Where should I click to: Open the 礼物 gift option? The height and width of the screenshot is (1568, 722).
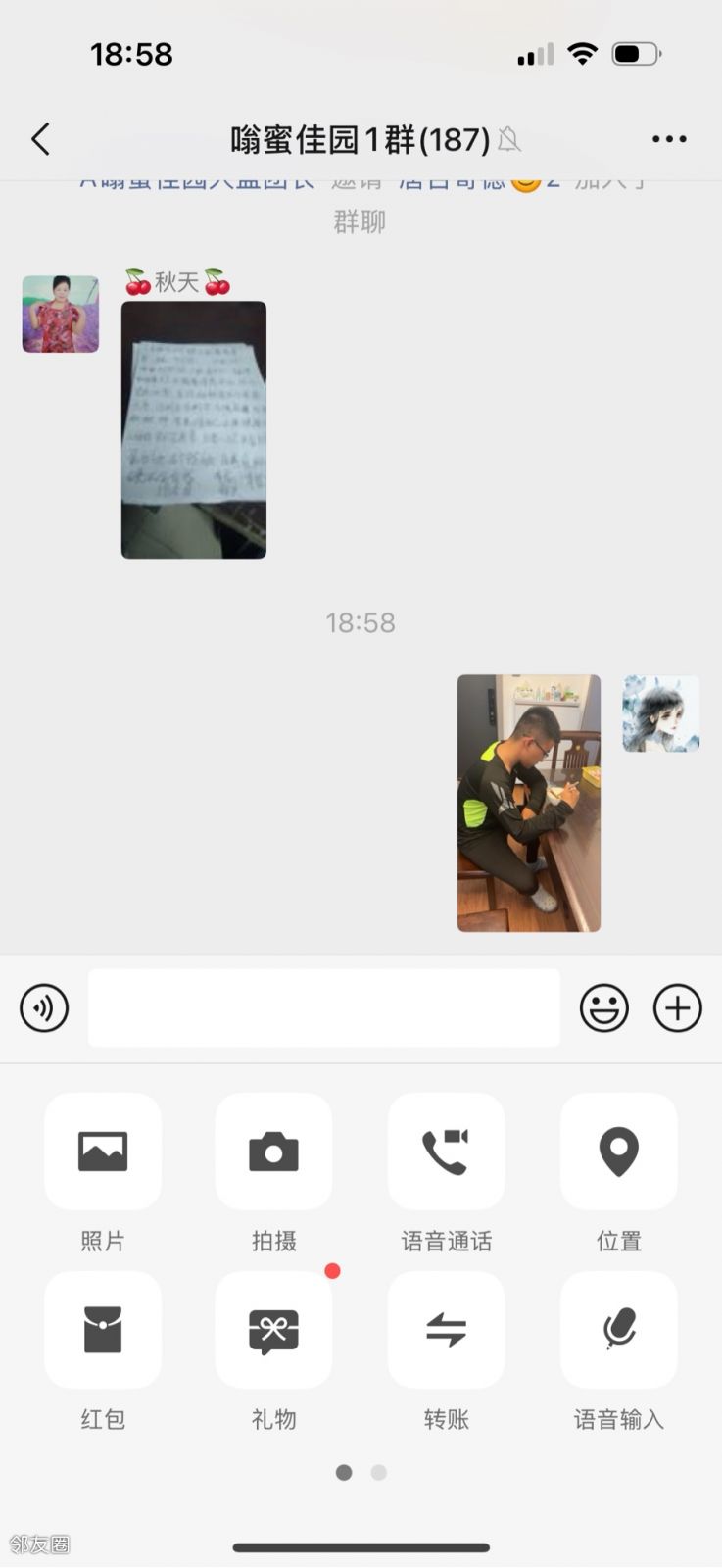click(273, 1330)
